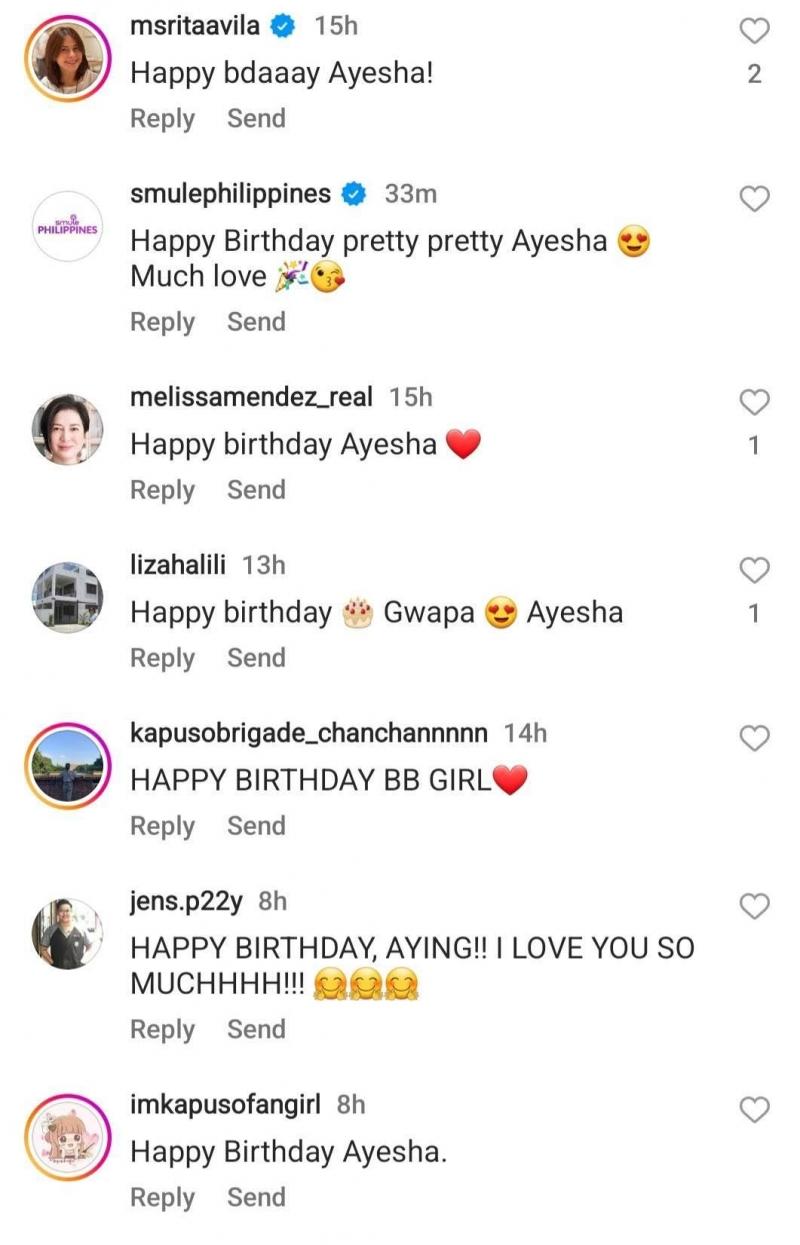Send lizahalili's comment
The height and width of the screenshot is (1245, 800).
click(256, 658)
